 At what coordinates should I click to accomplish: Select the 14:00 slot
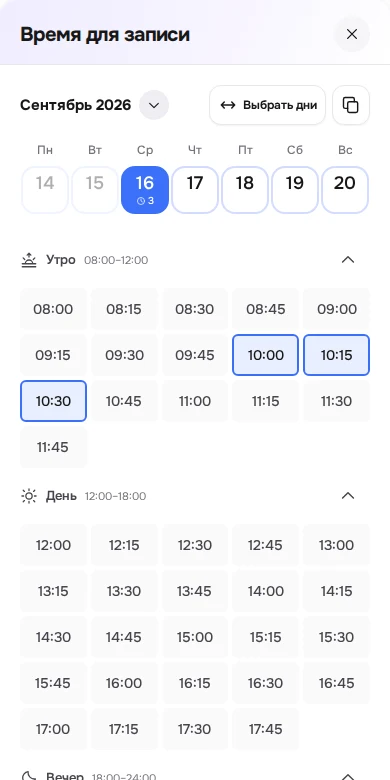pos(266,591)
